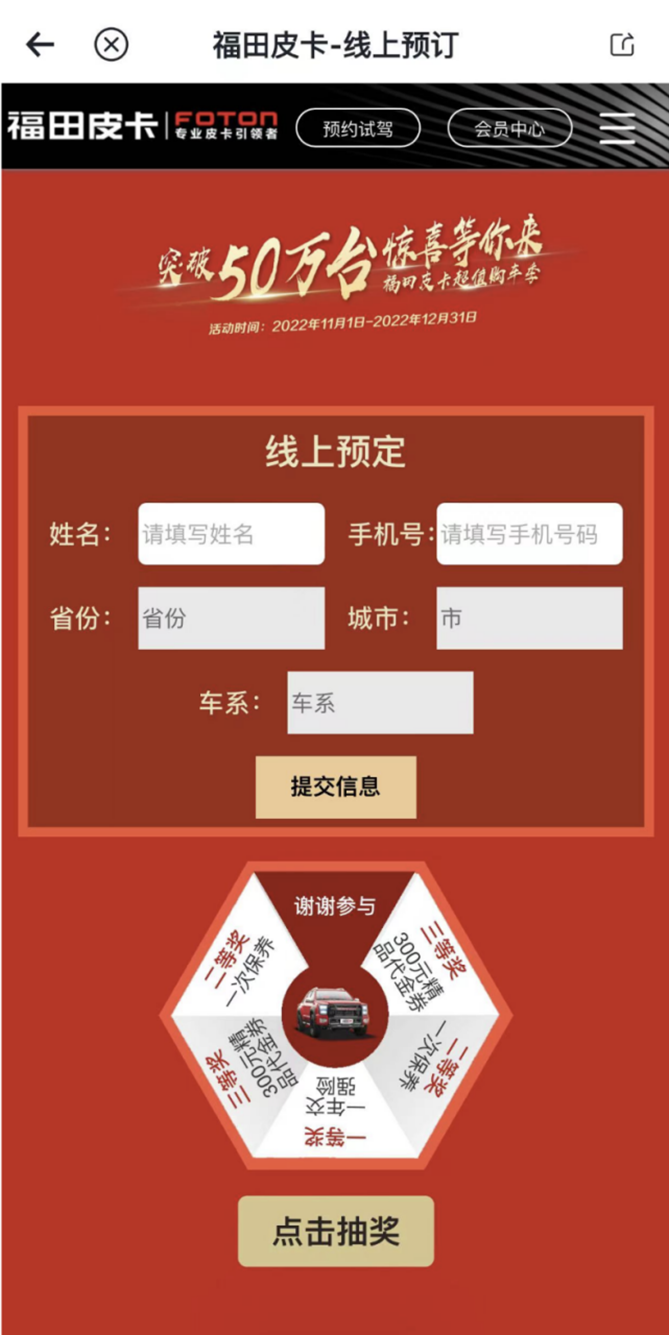Tap the 预约试驾 button
669x1335 pixels.
(358, 129)
